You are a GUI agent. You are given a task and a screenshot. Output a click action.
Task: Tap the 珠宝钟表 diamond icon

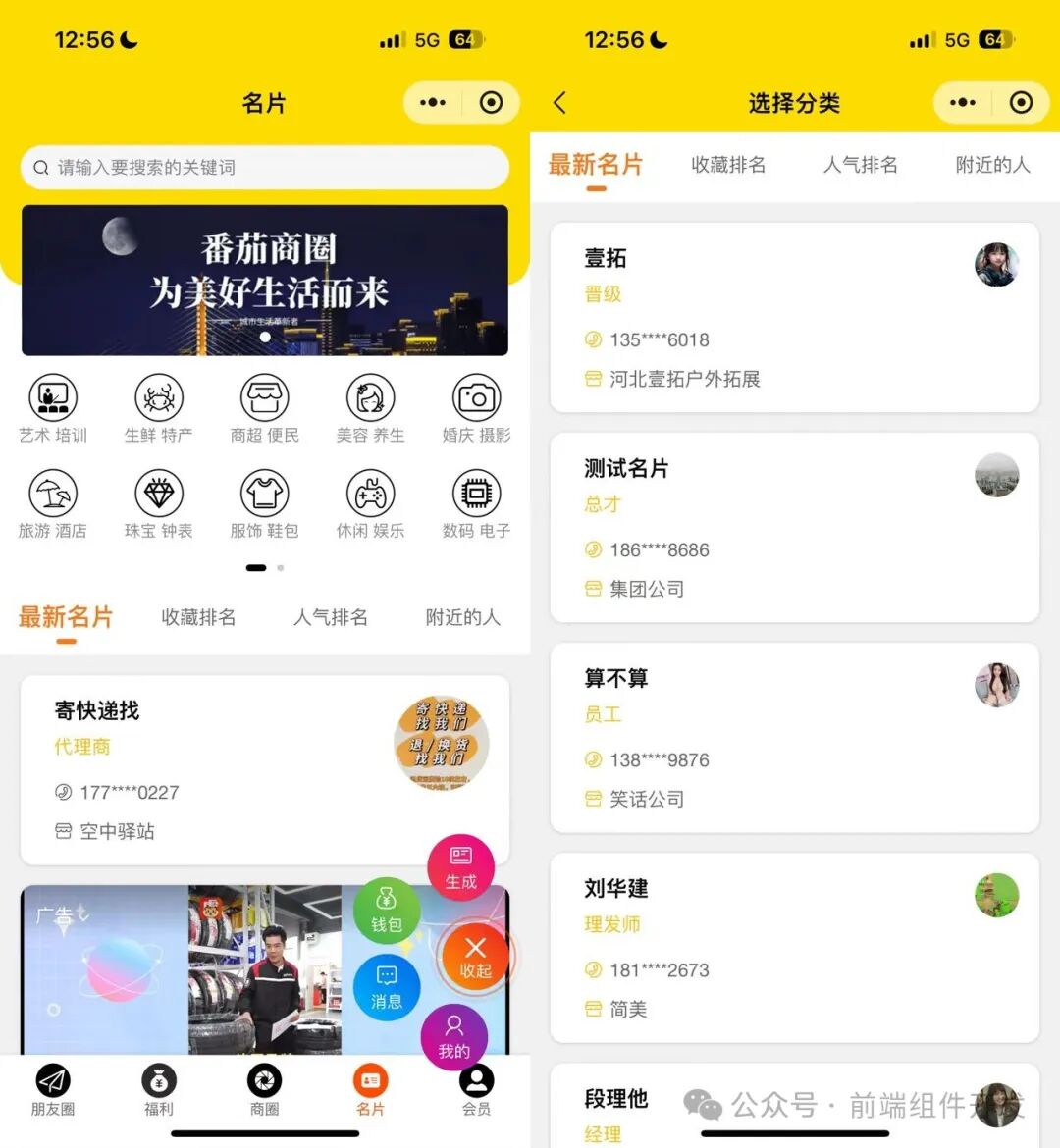[x=158, y=493]
